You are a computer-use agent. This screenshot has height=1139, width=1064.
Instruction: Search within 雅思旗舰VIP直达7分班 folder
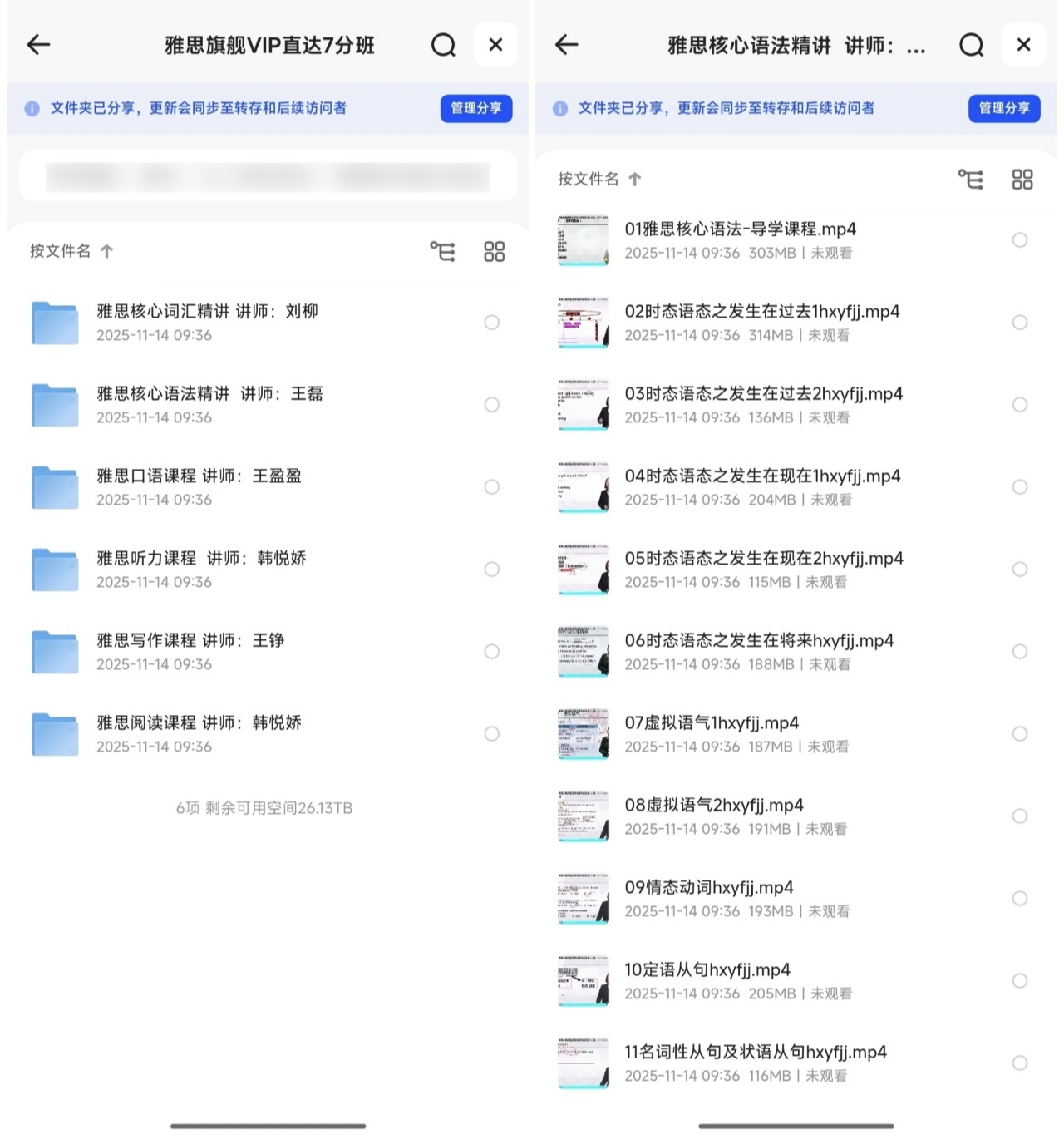coord(443,45)
